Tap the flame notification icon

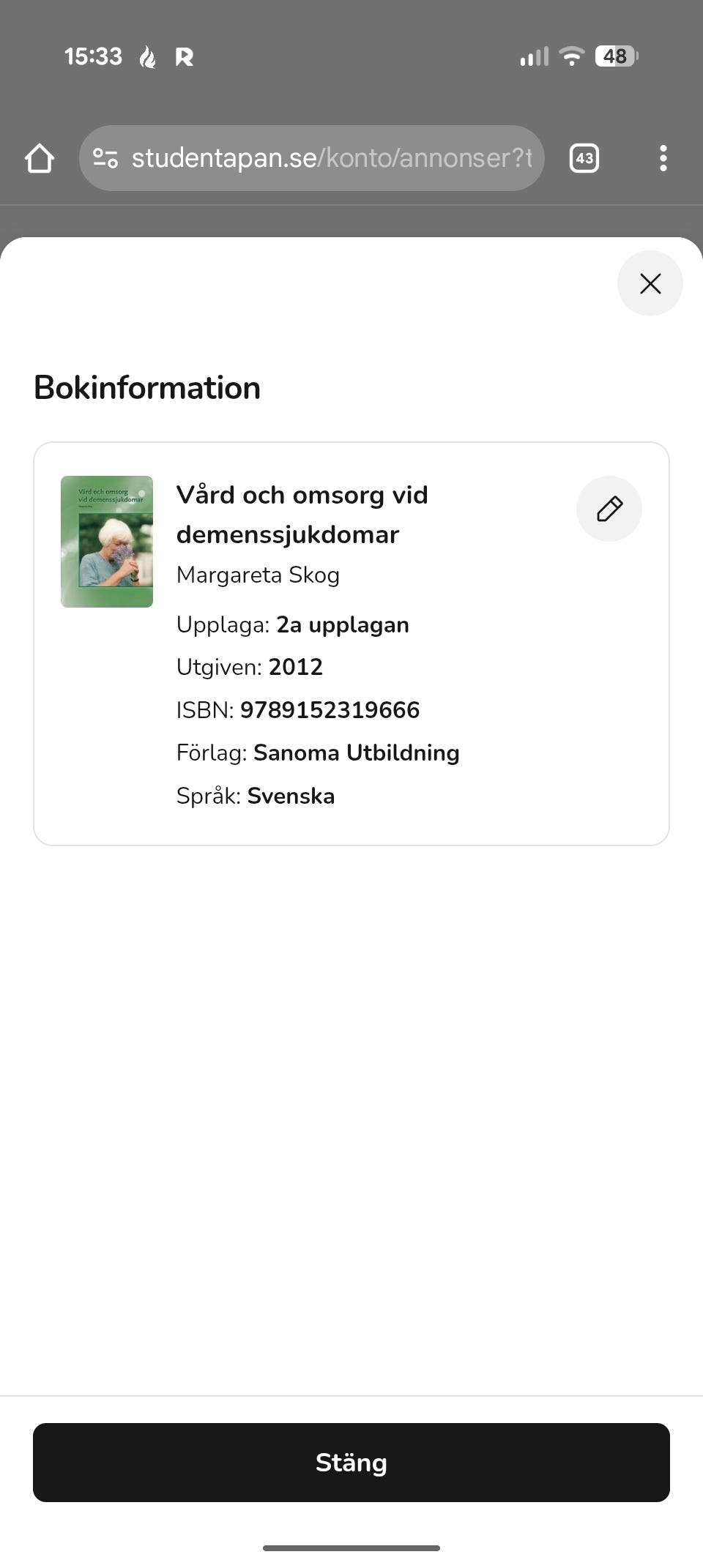150,56
